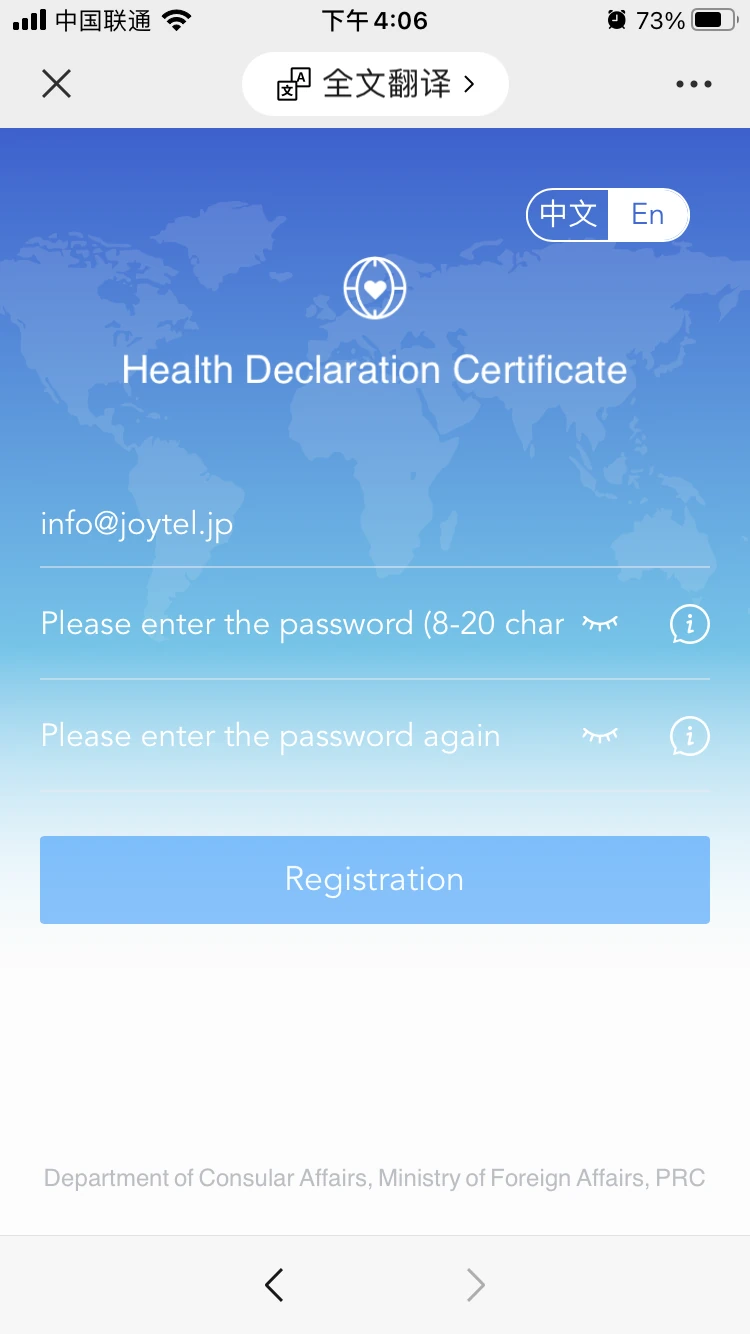Show the first password with the eye icon
Screen dimensions: 750x1334
point(600,624)
